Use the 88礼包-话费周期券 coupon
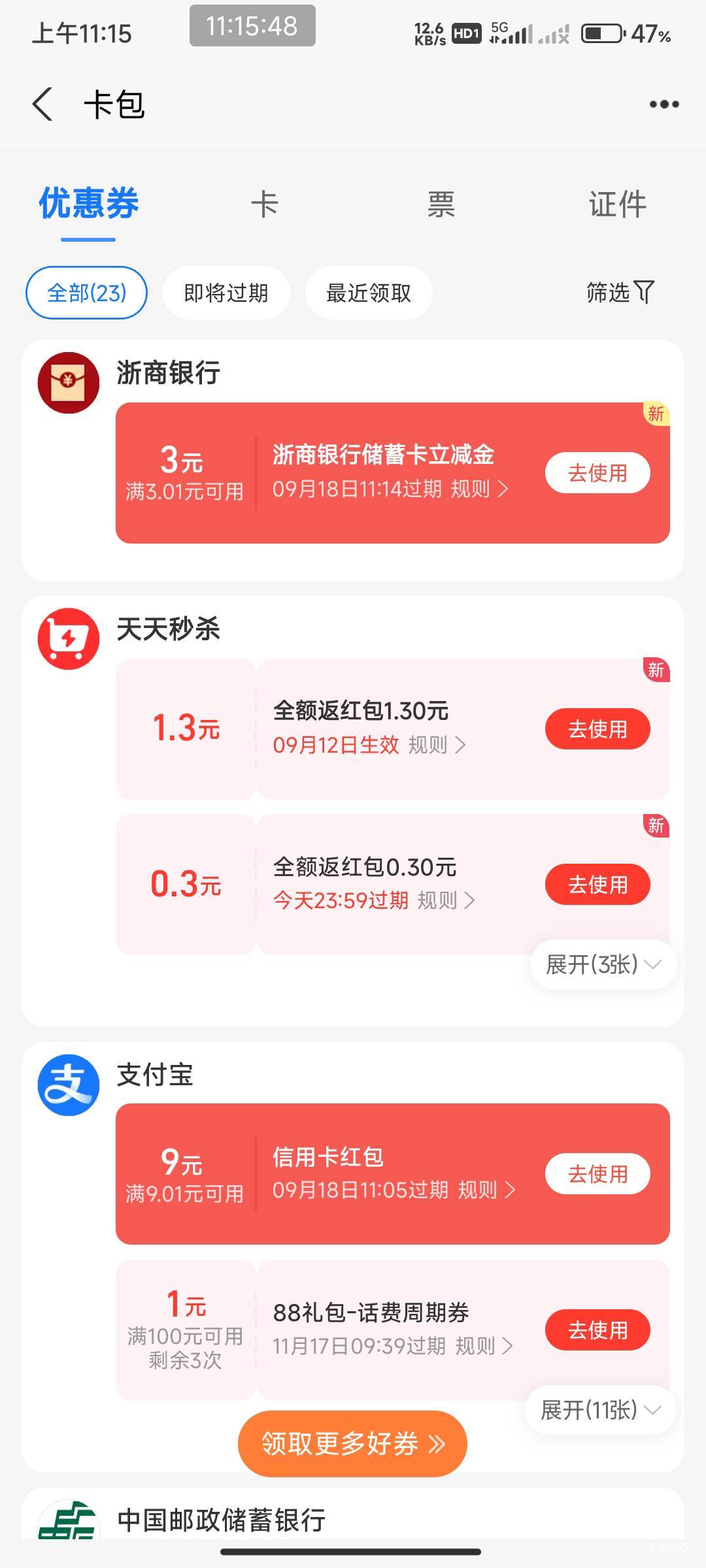The image size is (706, 1568). click(597, 1330)
